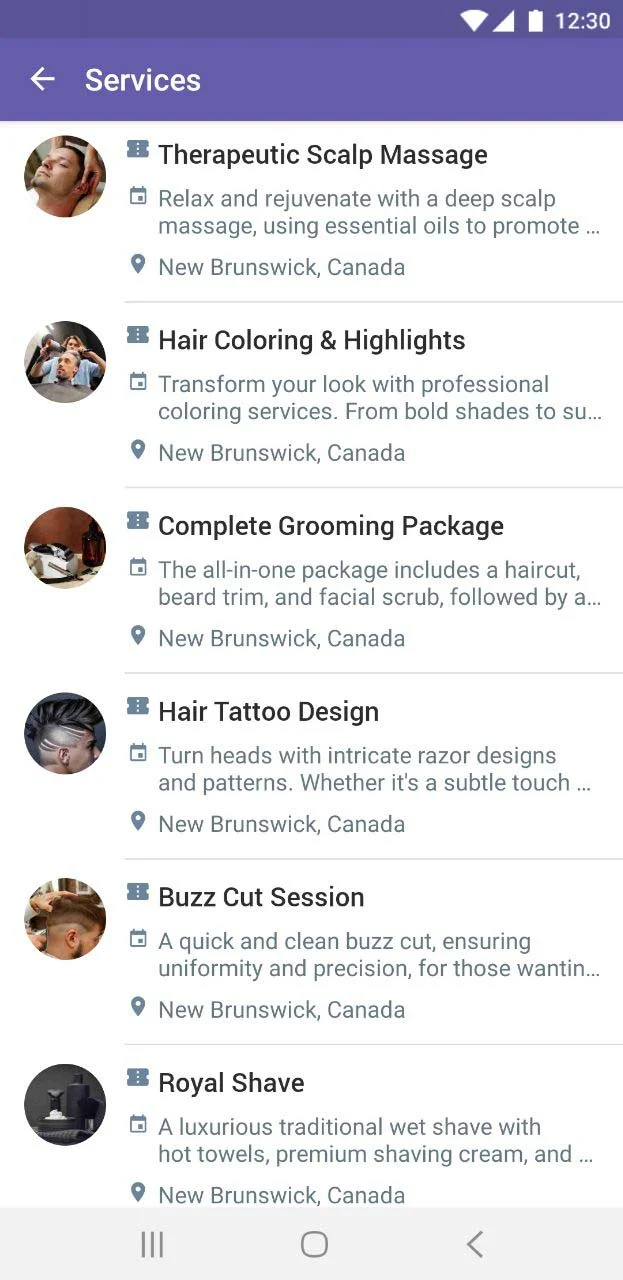623x1280 pixels.
Task: View the Complete Grooming Package details
Action: [x=330, y=527]
